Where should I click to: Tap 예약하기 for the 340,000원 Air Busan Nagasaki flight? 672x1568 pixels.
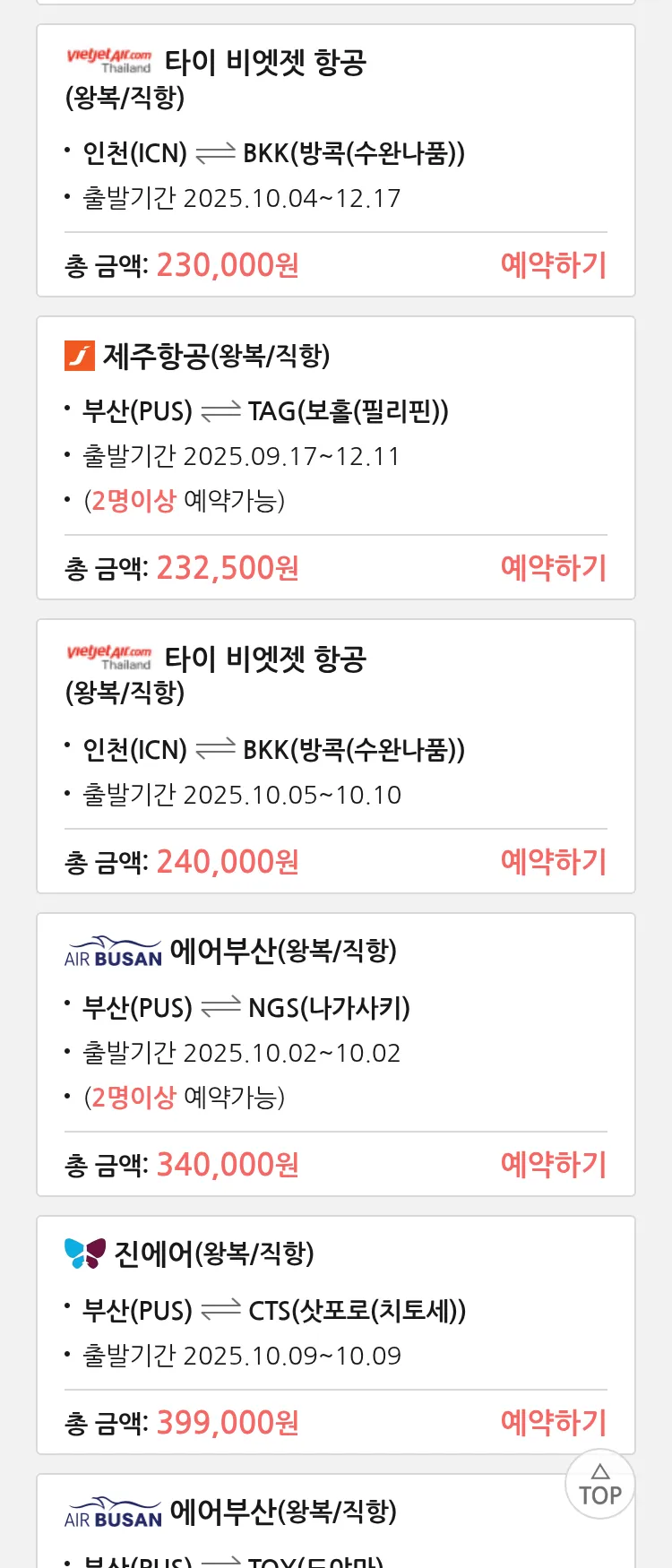(553, 1165)
